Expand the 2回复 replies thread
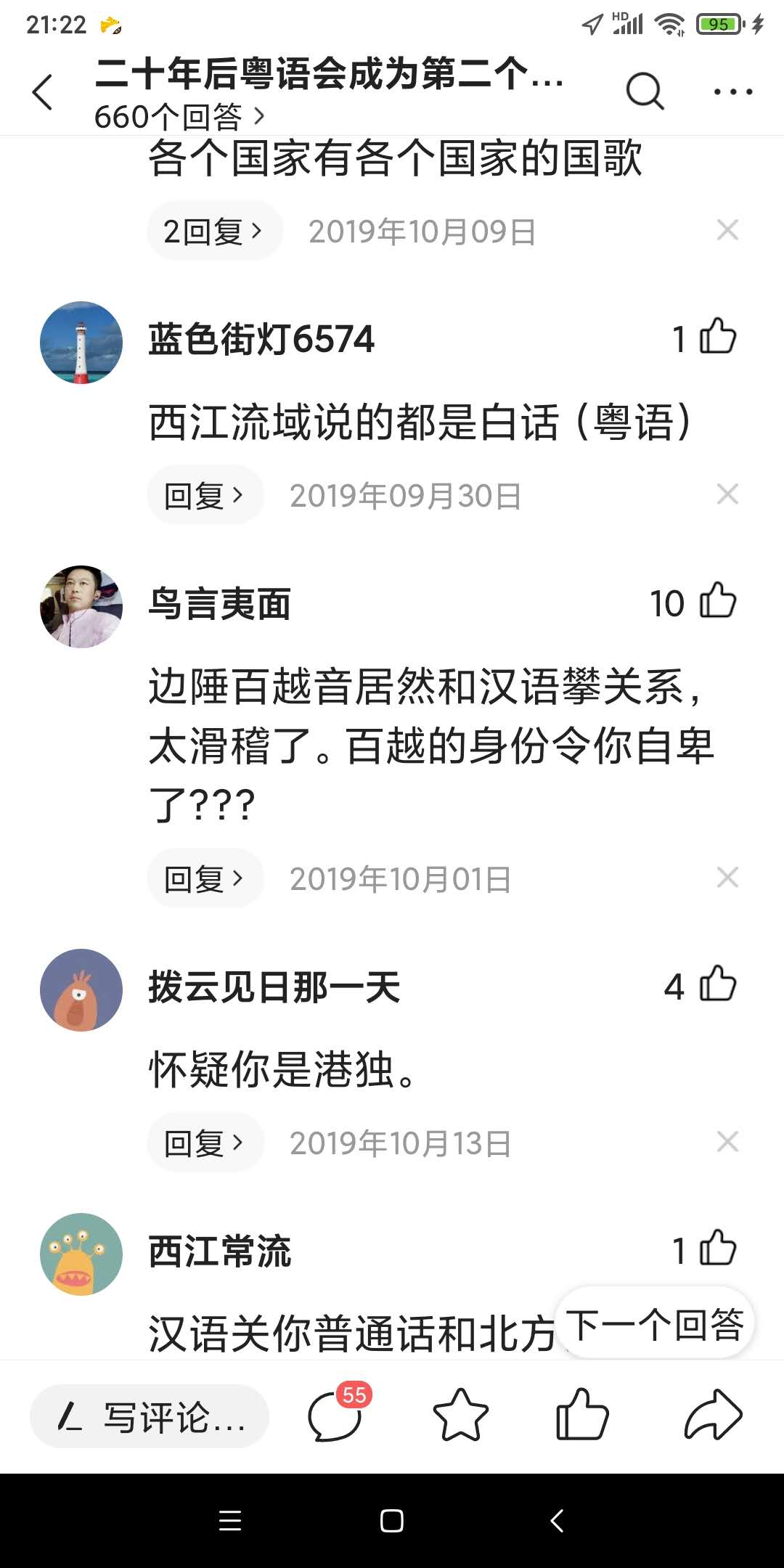784x1568 pixels. (x=213, y=232)
